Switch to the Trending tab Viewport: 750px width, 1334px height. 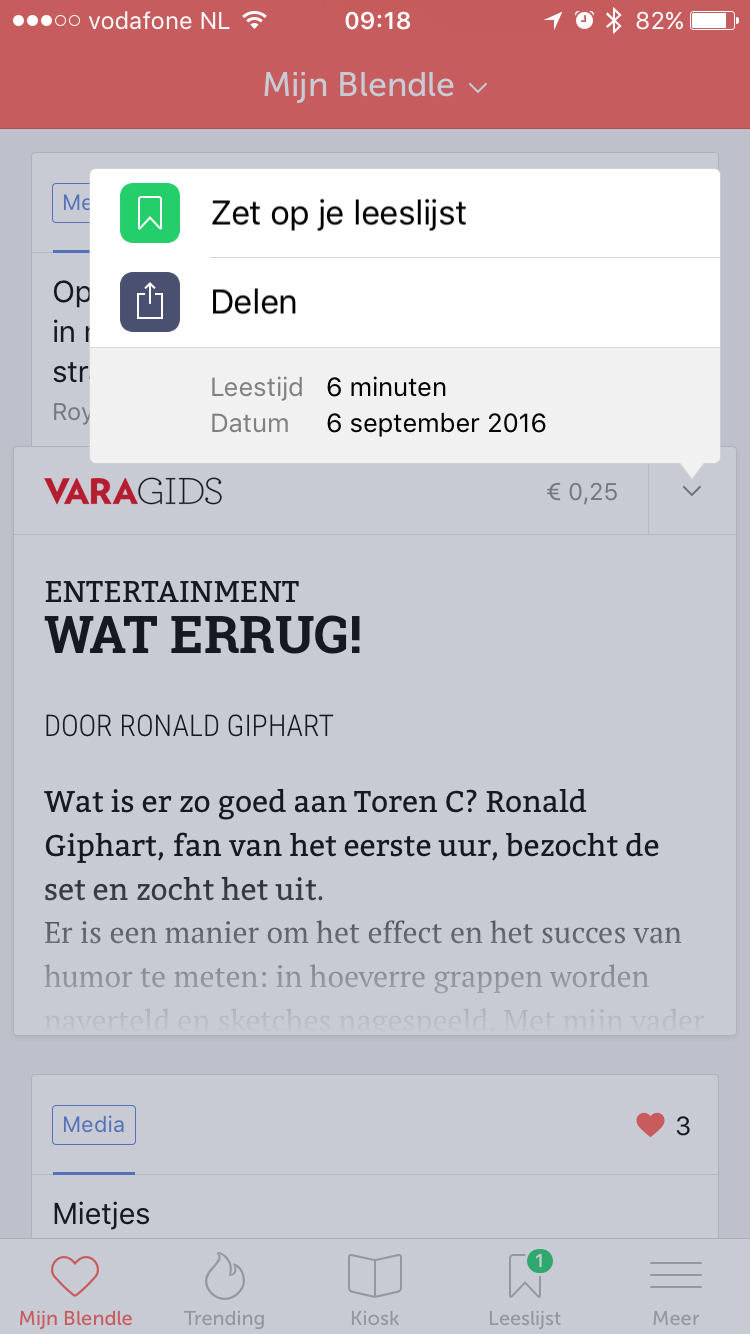(x=224, y=1290)
